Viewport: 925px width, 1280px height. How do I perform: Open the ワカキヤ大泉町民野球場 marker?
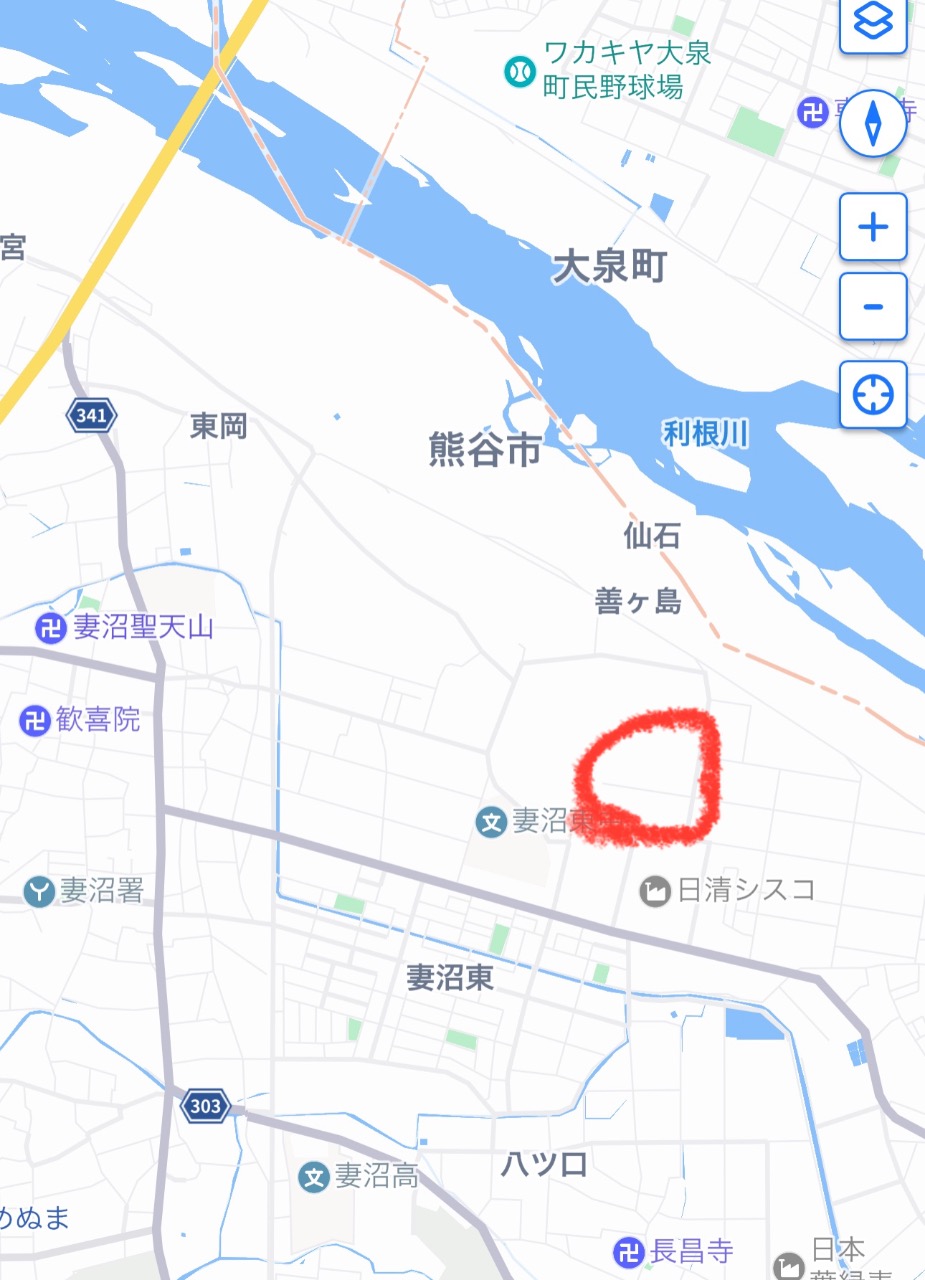(519, 70)
